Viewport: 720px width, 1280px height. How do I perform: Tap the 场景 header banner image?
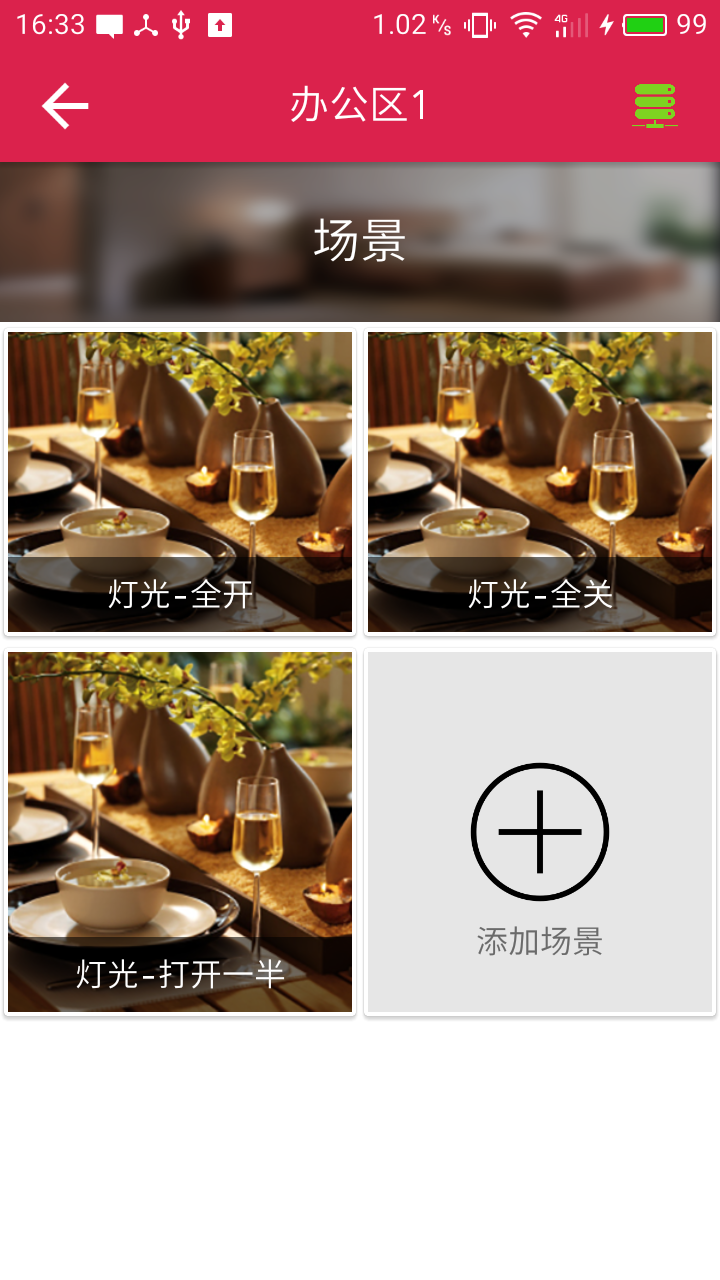coord(360,240)
